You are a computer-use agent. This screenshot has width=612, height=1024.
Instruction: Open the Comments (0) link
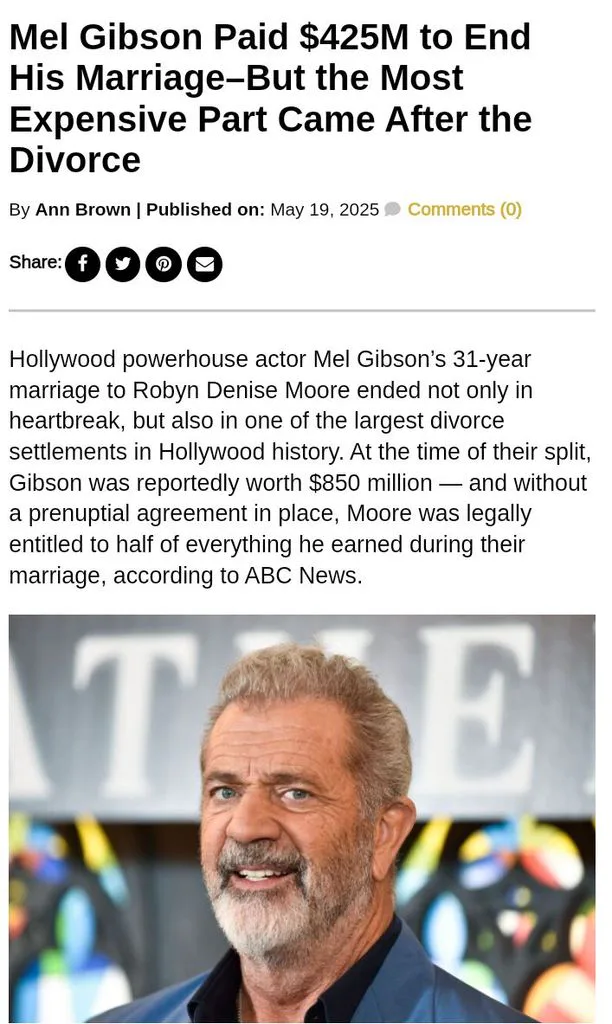tap(464, 210)
